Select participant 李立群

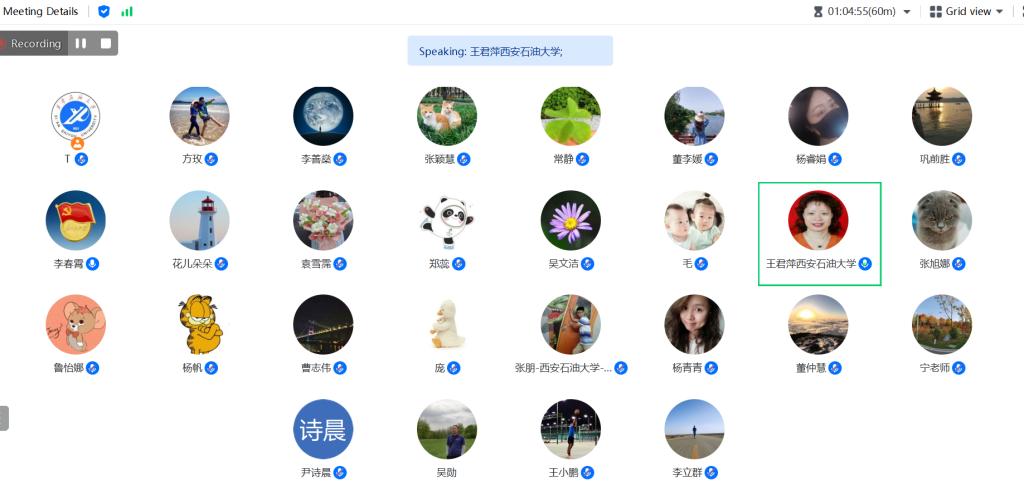click(694, 429)
